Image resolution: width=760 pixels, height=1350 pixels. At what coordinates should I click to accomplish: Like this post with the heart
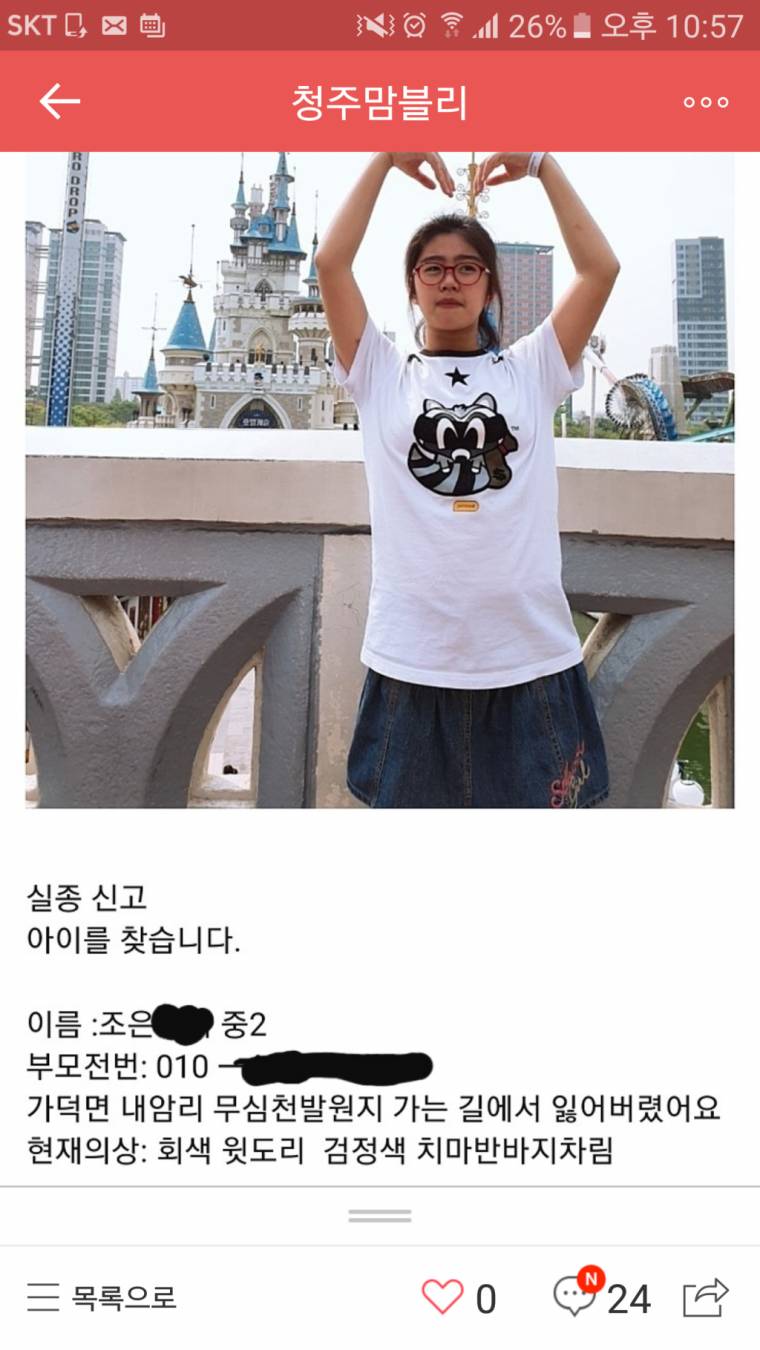[443, 1297]
